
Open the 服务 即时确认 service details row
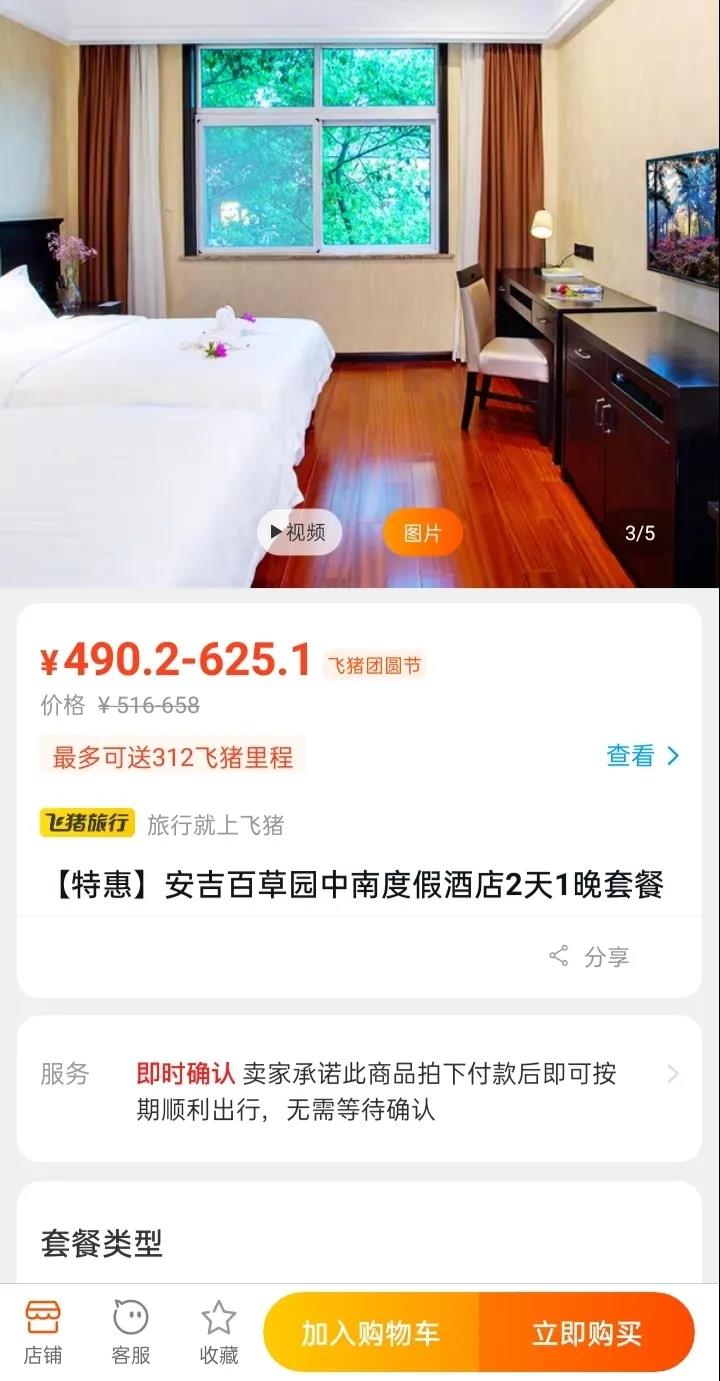pyautogui.click(x=360, y=1091)
